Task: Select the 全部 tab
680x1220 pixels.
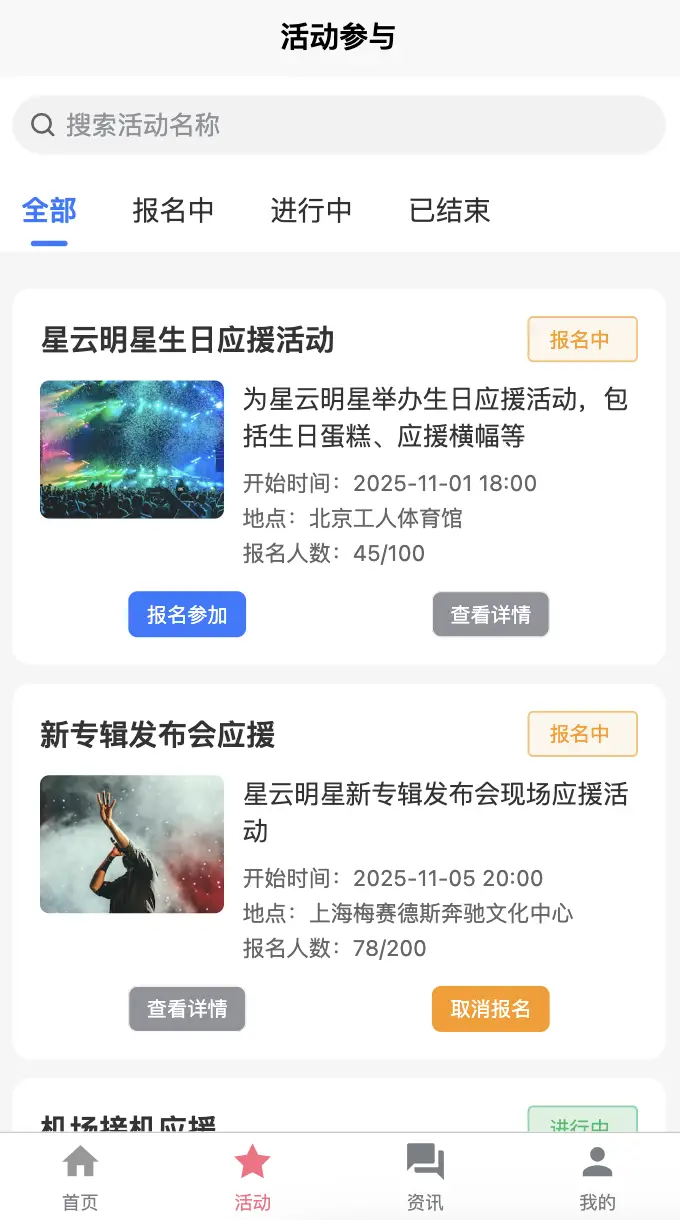Action: (x=49, y=211)
